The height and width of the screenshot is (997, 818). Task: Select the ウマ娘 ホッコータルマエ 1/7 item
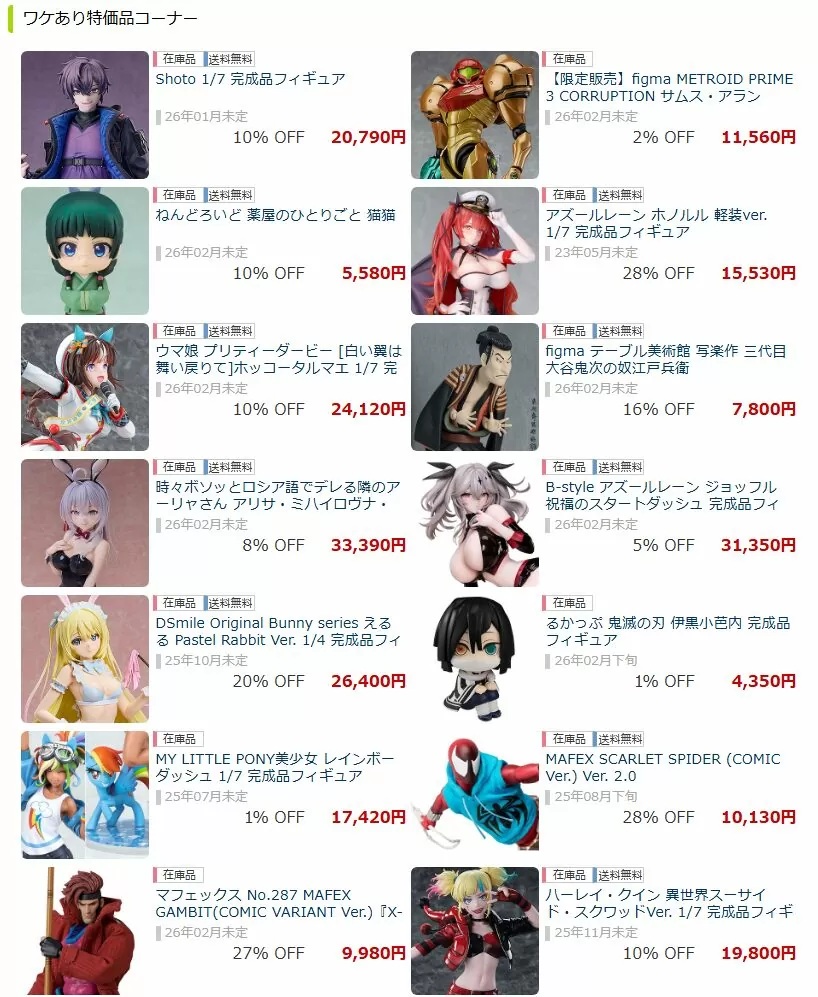(x=278, y=359)
